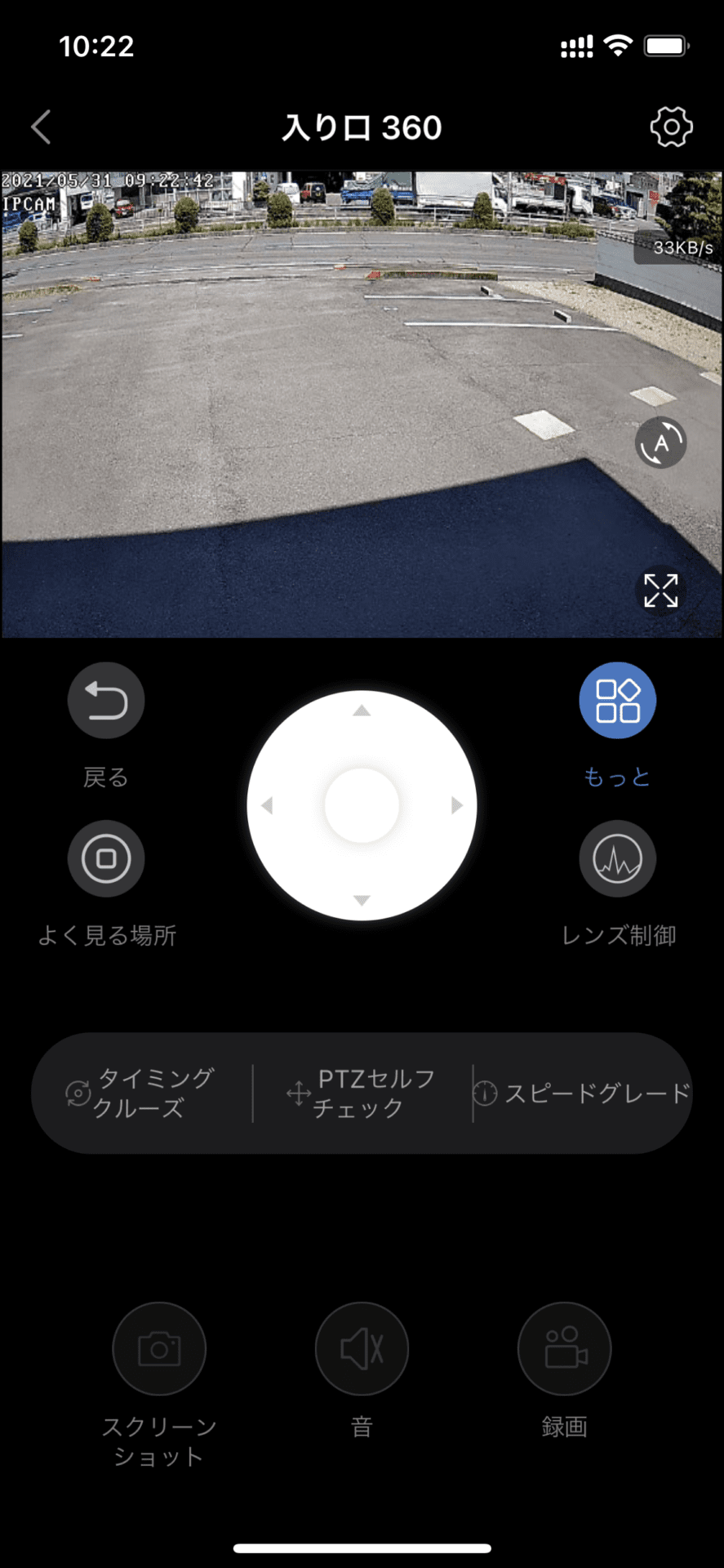Viewport: 724px width, 1568px height.
Task: Pan camera up with PTZ pad arrow
Action: pyautogui.click(x=362, y=711)
